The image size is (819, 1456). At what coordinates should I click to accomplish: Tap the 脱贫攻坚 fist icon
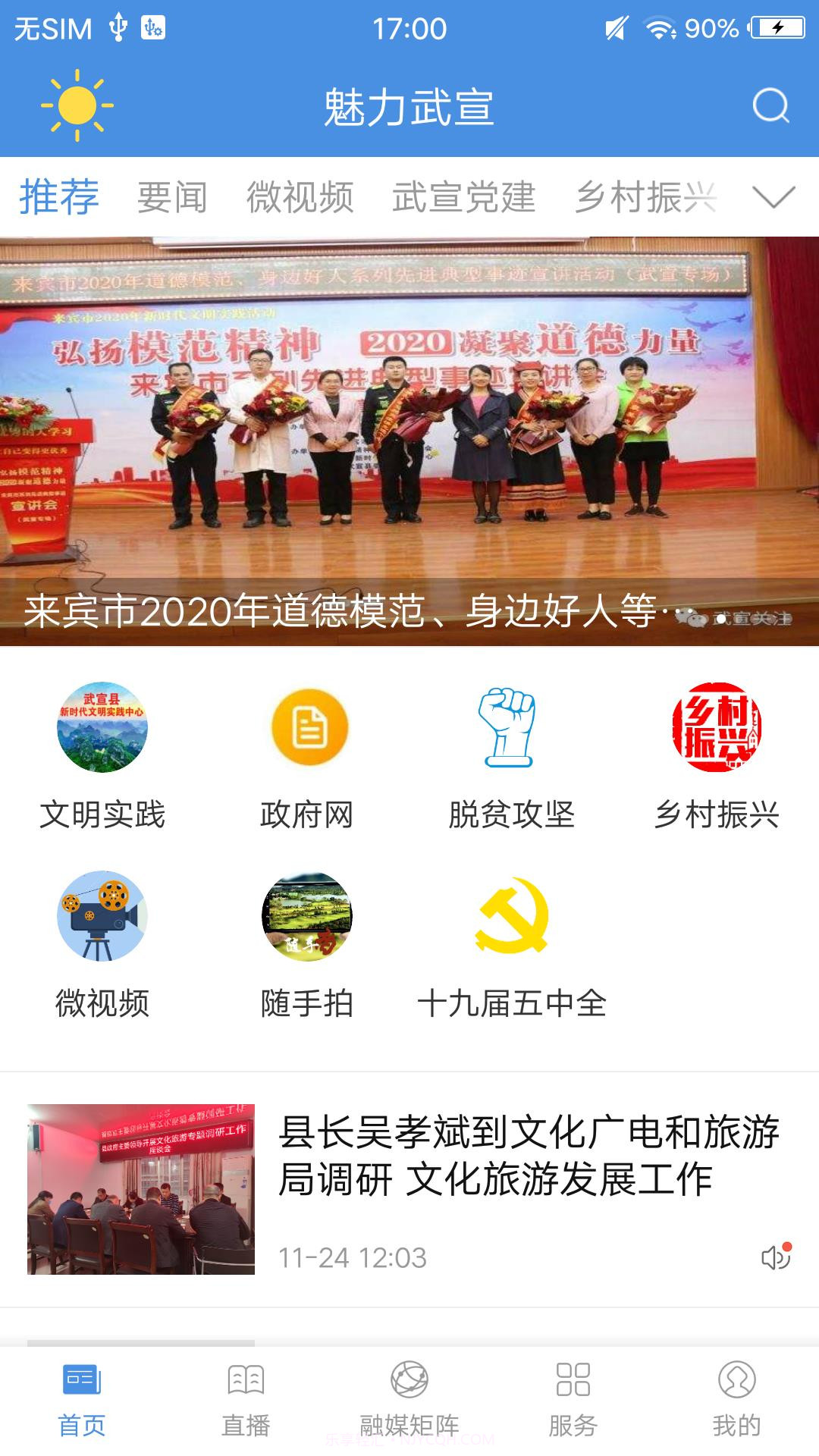pyautogui.click(x=512, y=725)
